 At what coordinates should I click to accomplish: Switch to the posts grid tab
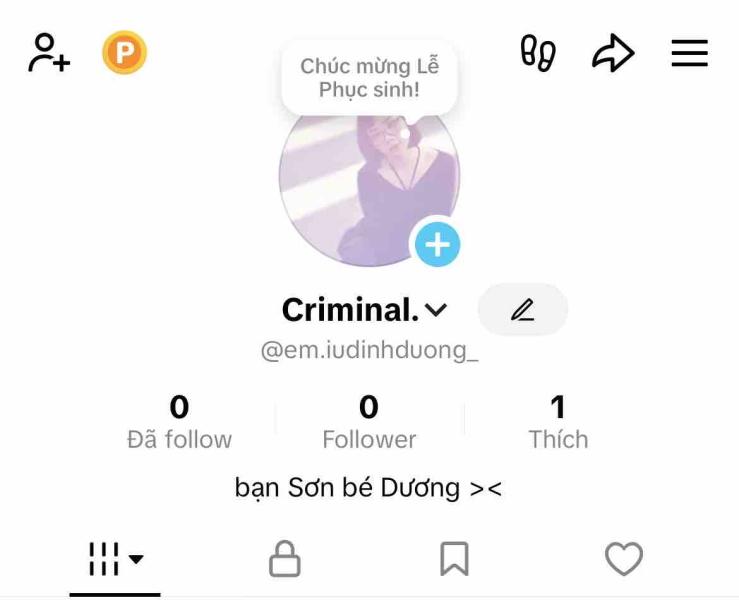[115, 560]
